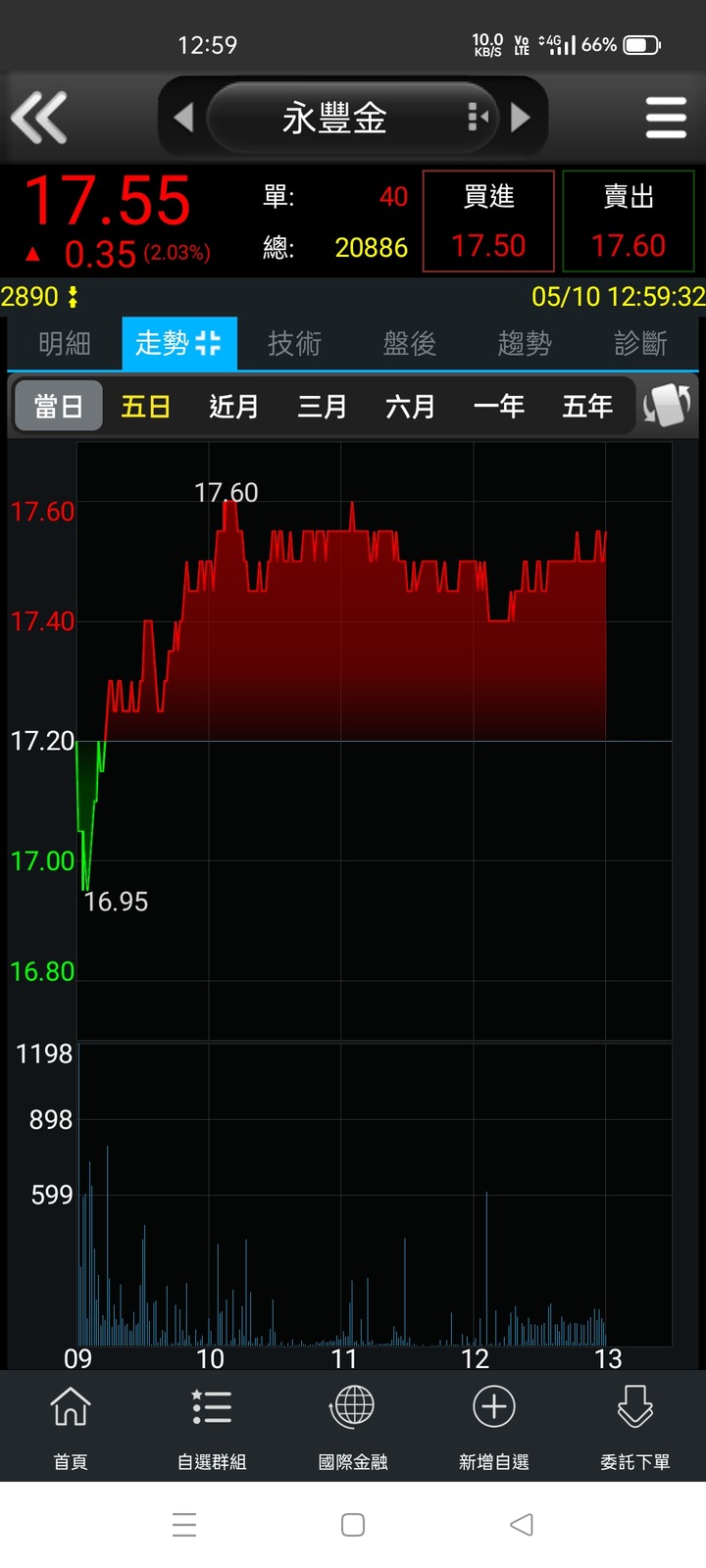Open 委託下單 order placement
The height and width of the screenshot is (1568, 706).
point(635,1426)
